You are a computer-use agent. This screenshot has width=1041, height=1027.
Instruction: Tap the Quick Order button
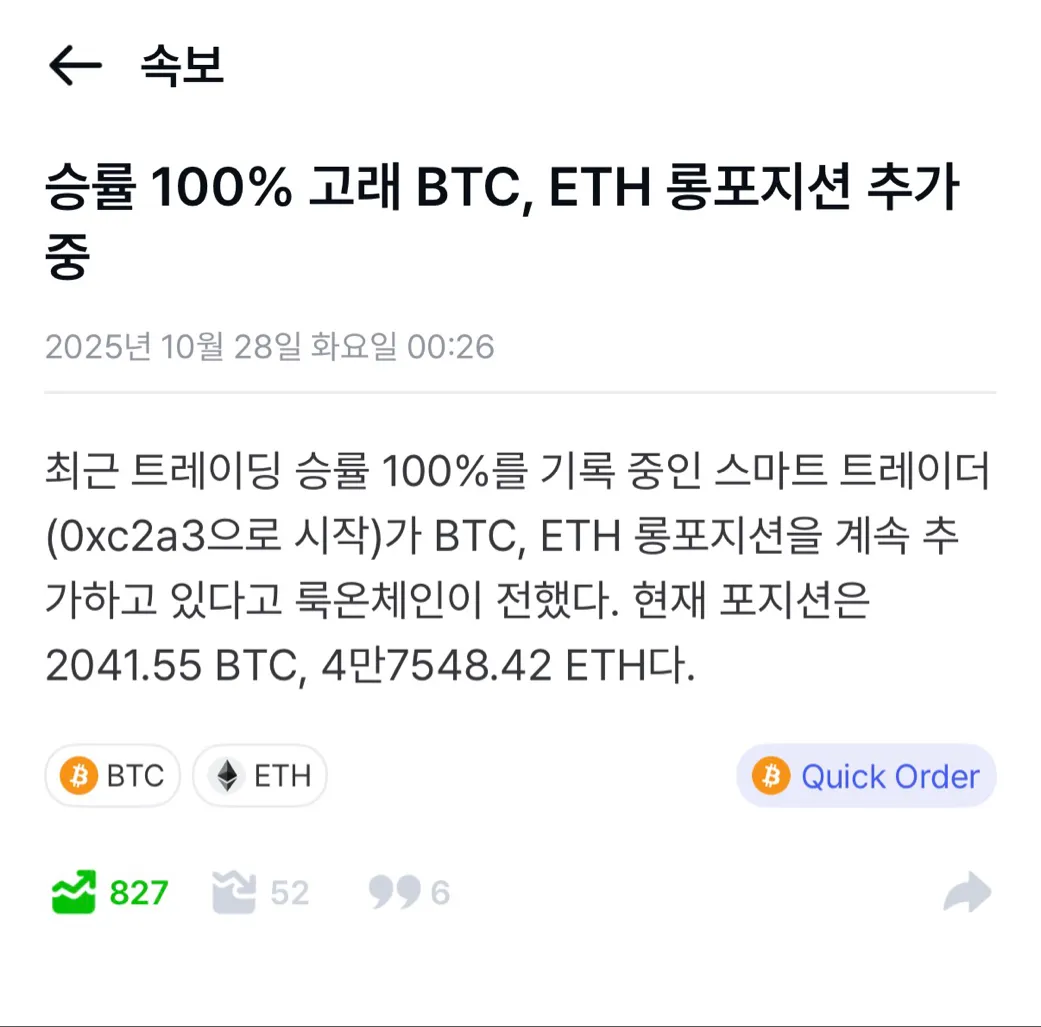(866, 776)
